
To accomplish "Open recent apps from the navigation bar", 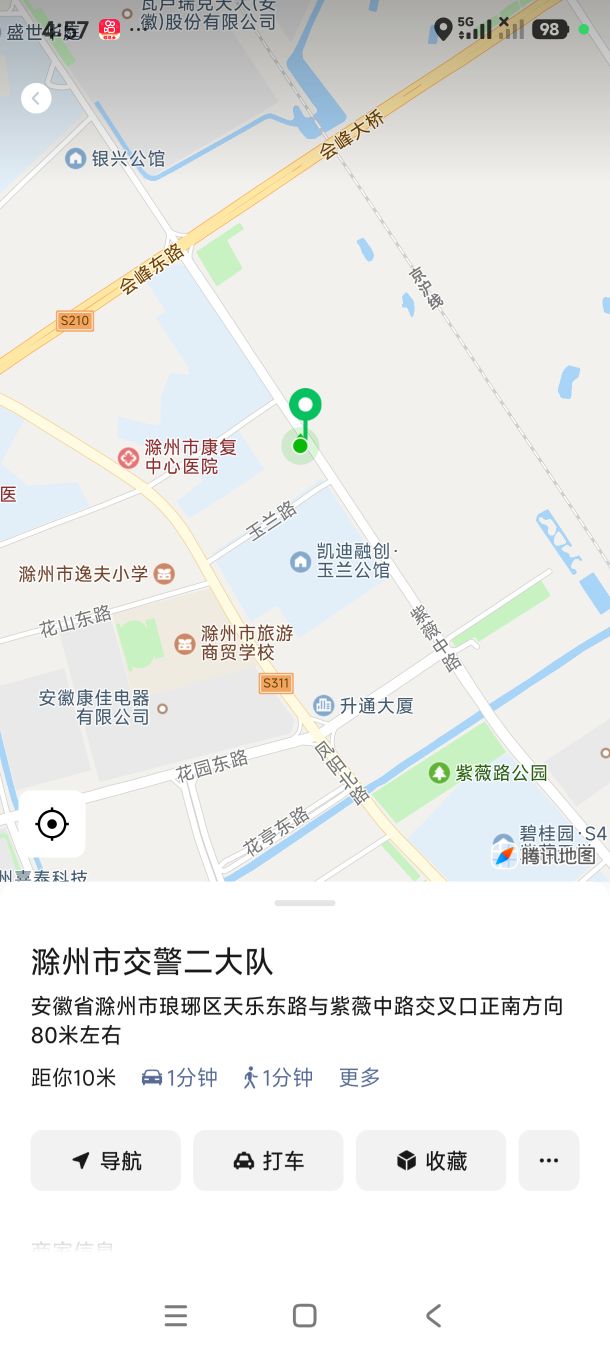I will (176, 1316).
